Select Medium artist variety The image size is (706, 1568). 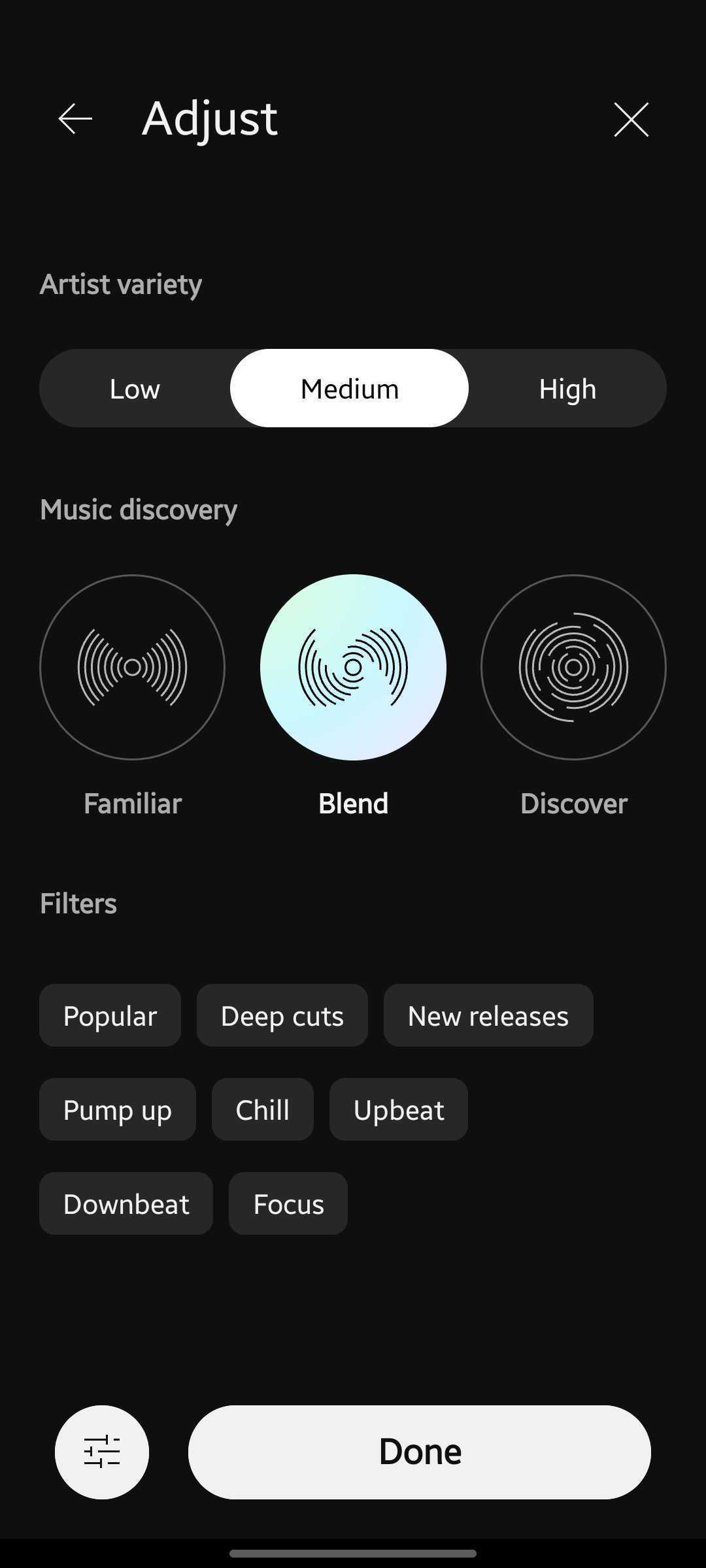(x=349, y=389)
